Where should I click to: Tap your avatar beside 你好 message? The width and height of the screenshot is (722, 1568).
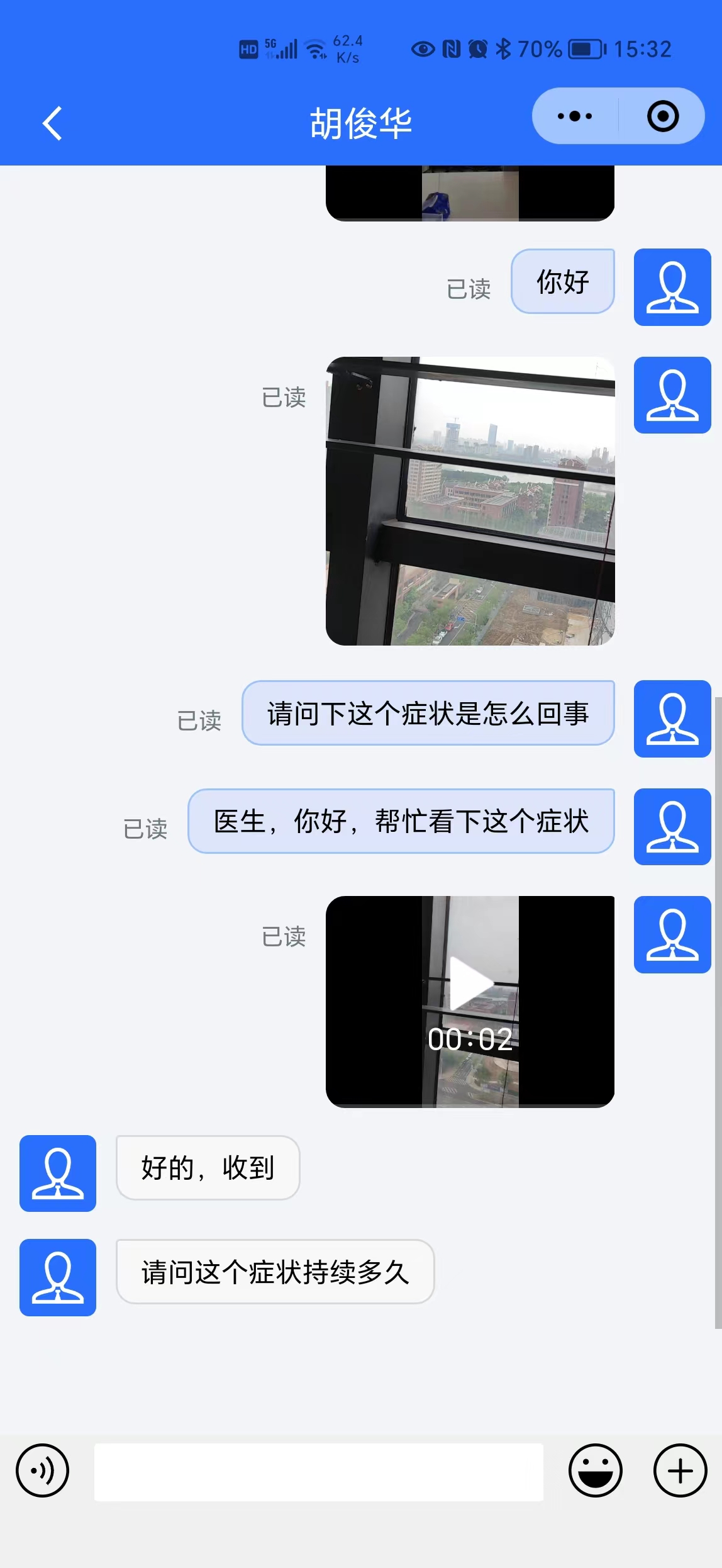(672, 287)
